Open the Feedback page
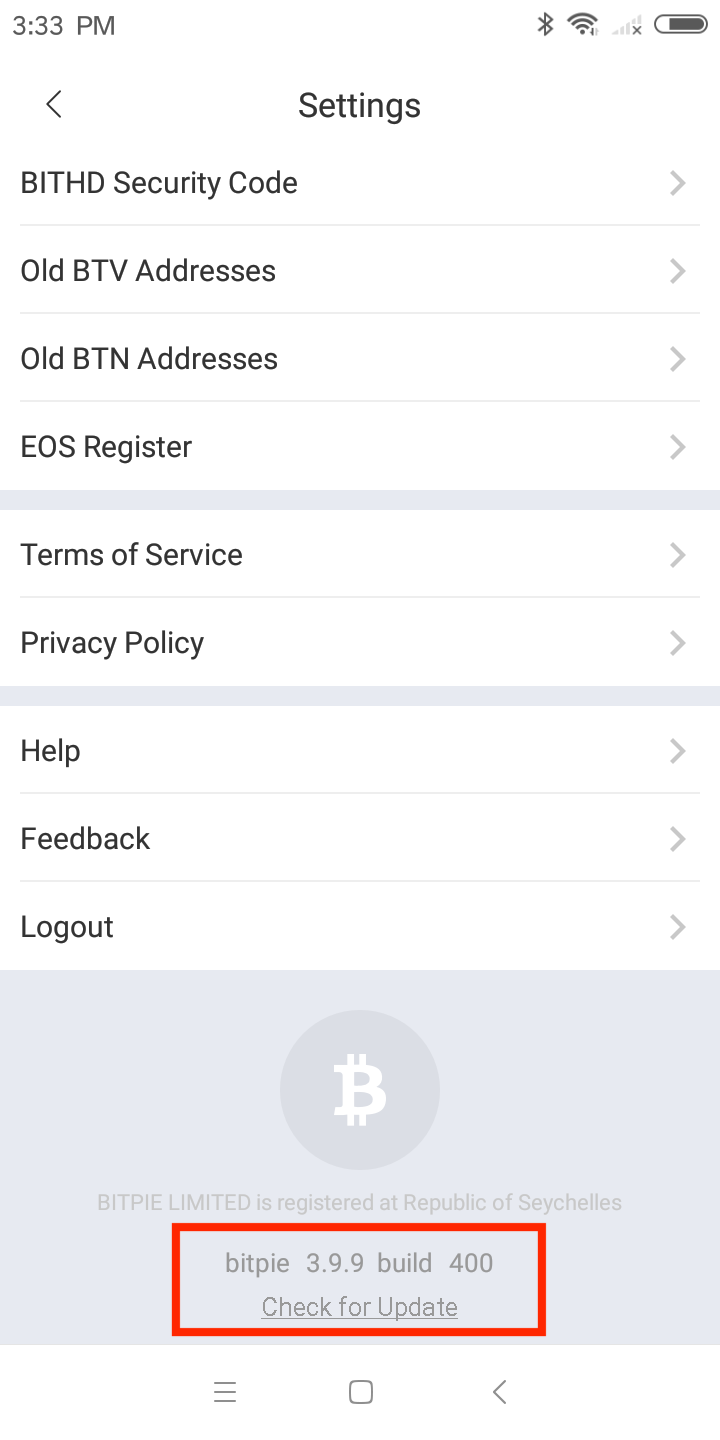The height and width of the screenshot is (1440, 720). click(x=360, y=839)
